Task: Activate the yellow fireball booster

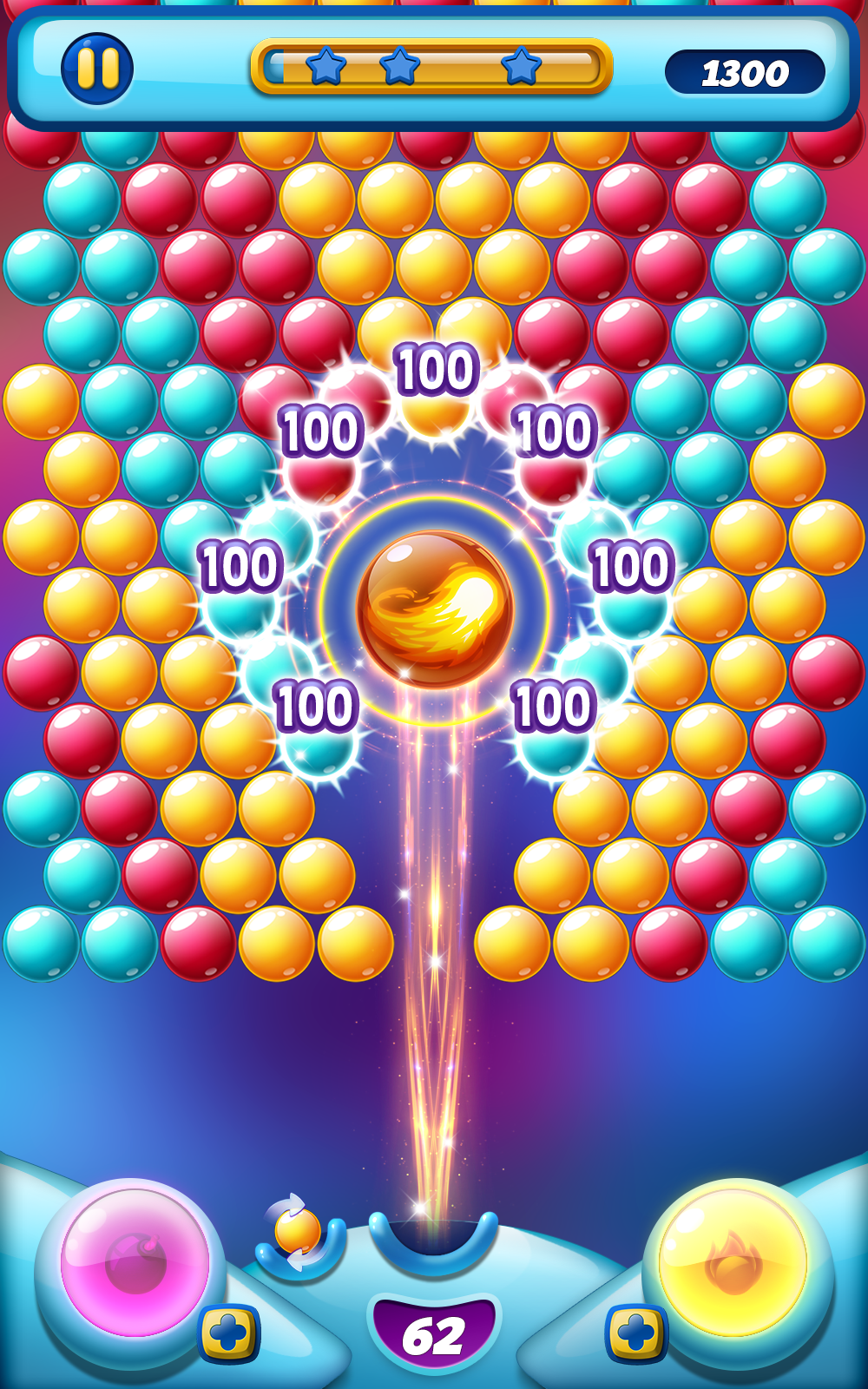Action: [733, 1261]
